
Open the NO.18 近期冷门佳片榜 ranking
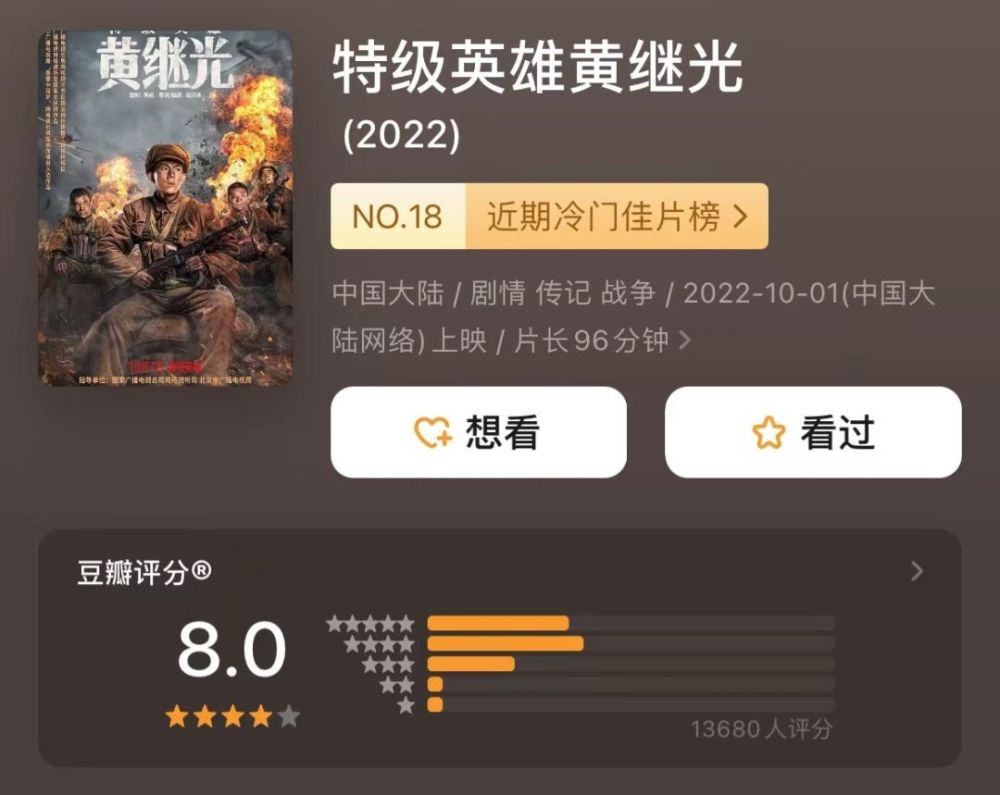549,216
